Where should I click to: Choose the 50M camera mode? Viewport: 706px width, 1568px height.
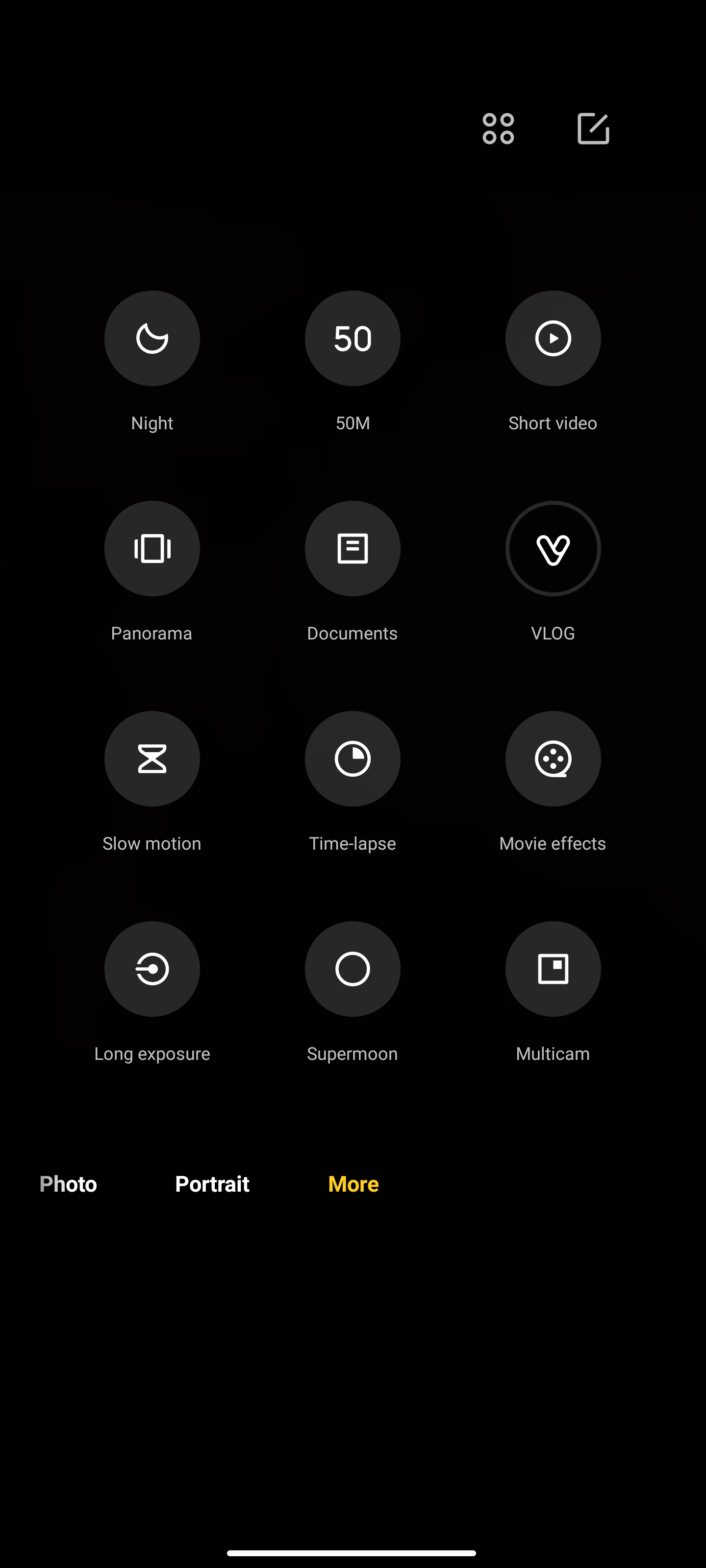(x=352, y=339)
